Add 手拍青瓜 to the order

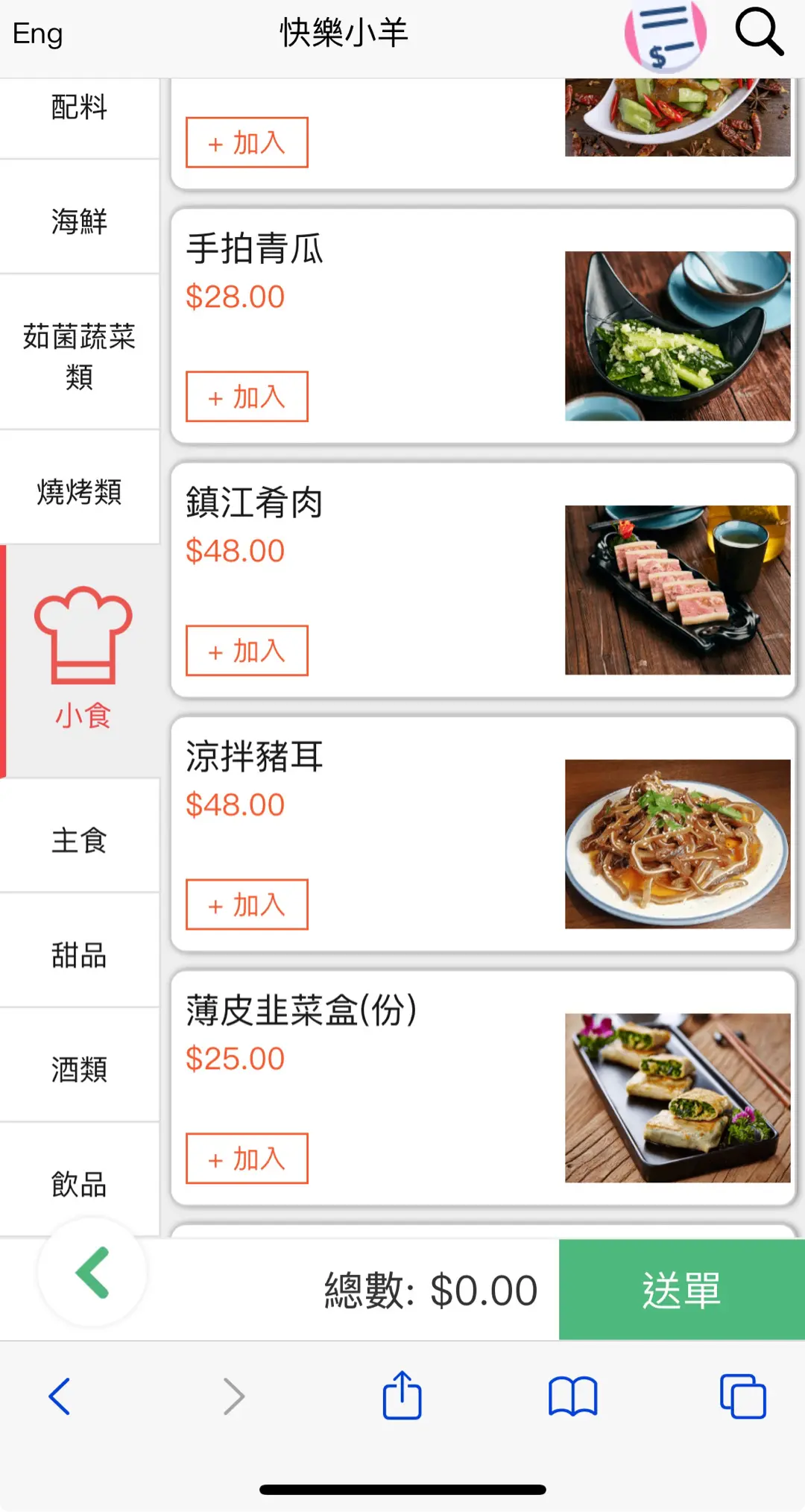coord(247,397)
